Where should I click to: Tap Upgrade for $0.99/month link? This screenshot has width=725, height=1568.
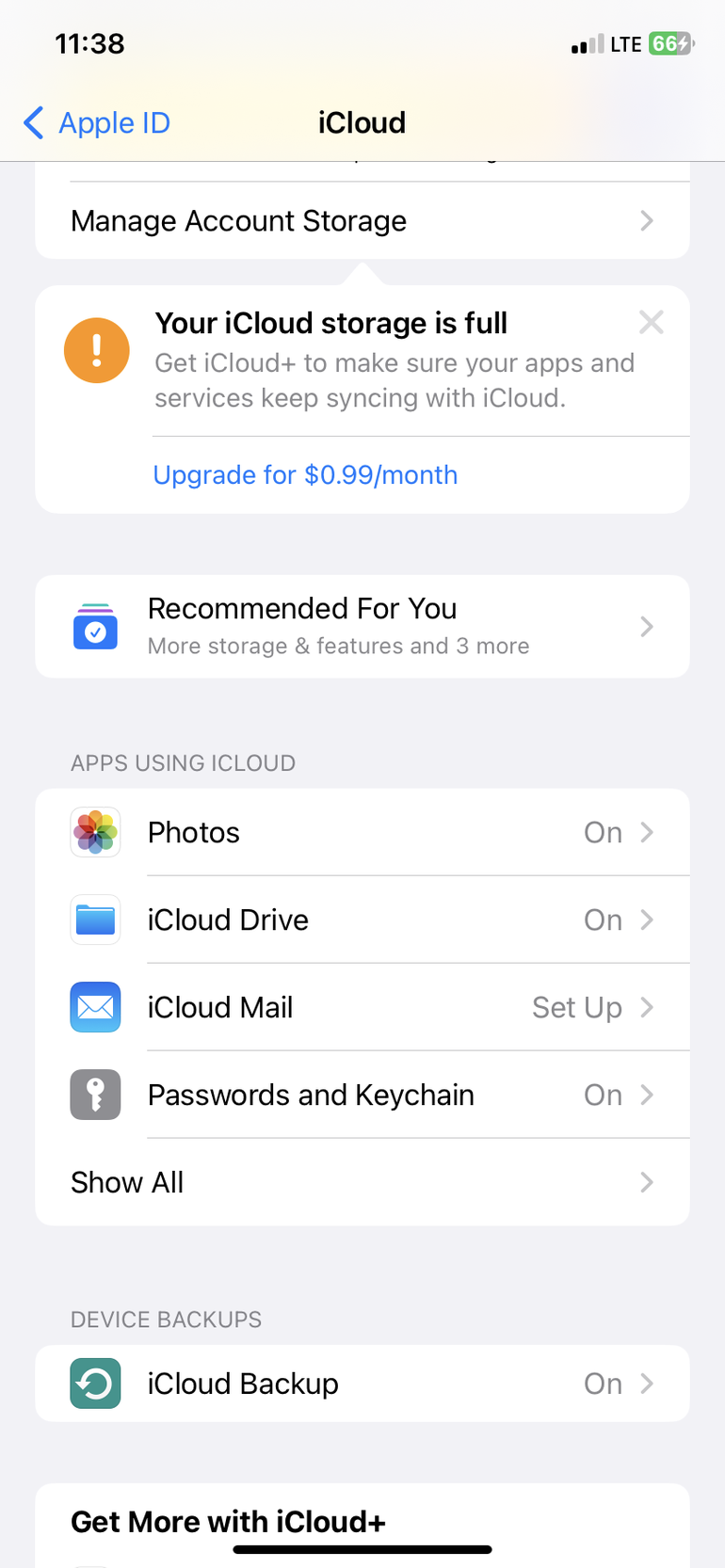305,474
